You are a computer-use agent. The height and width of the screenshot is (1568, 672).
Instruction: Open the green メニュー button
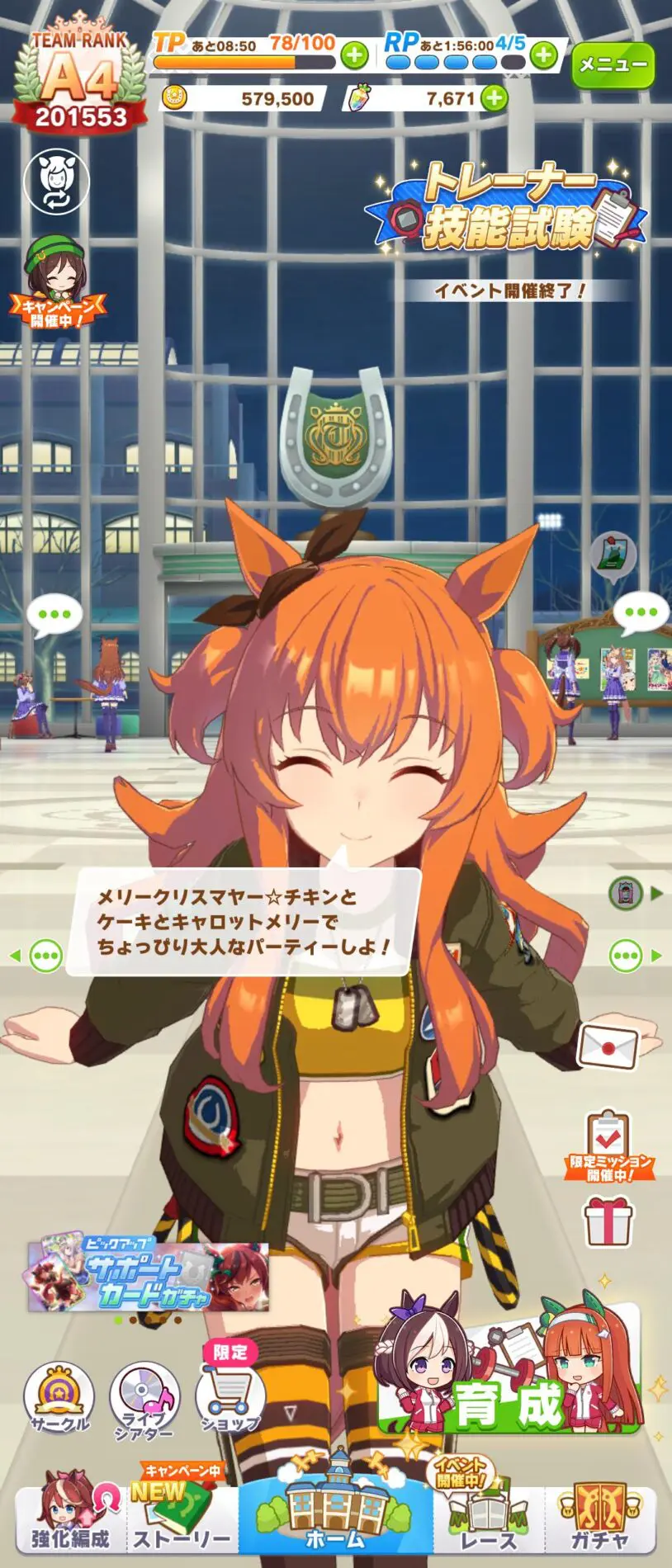(613, 64)
